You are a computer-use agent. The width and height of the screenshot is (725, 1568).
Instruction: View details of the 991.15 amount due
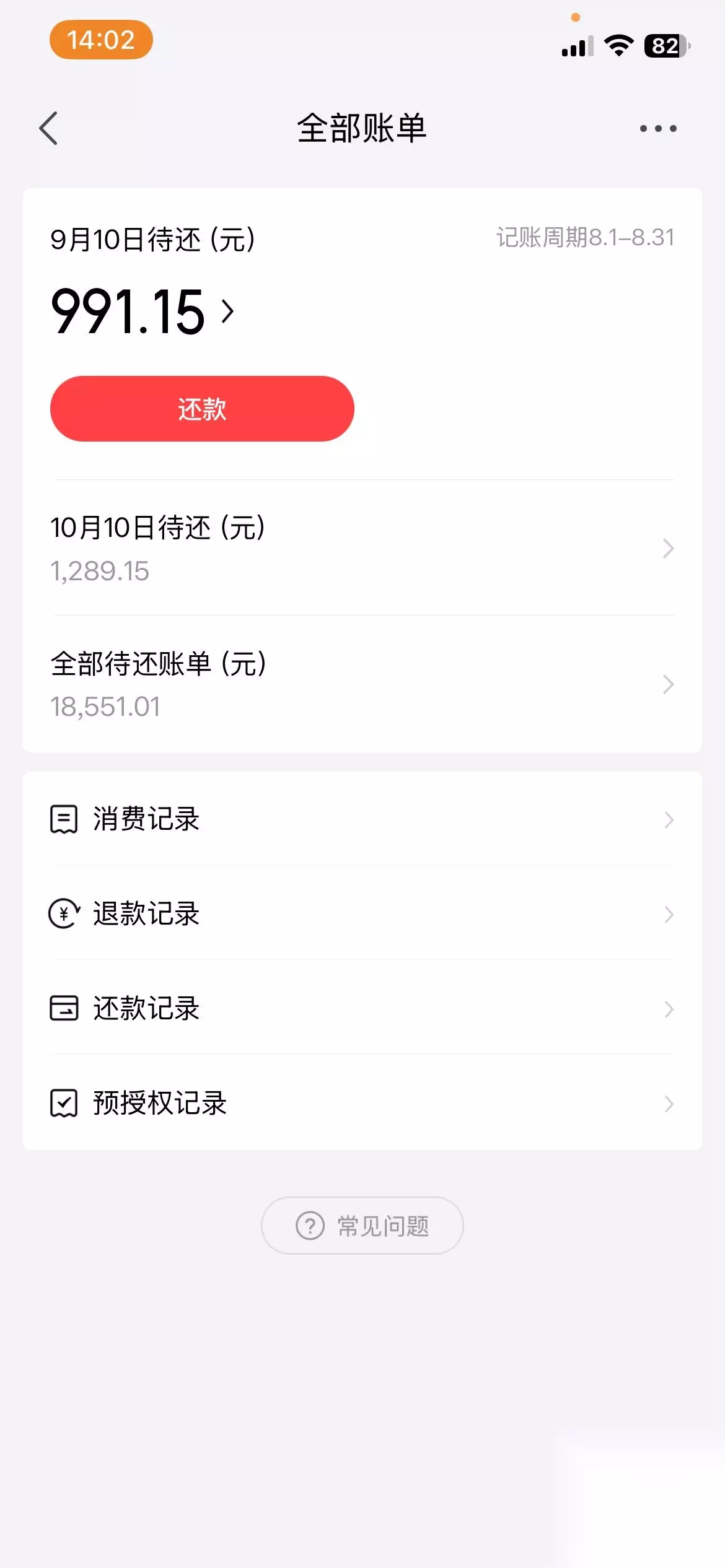[x=143, y=311]
